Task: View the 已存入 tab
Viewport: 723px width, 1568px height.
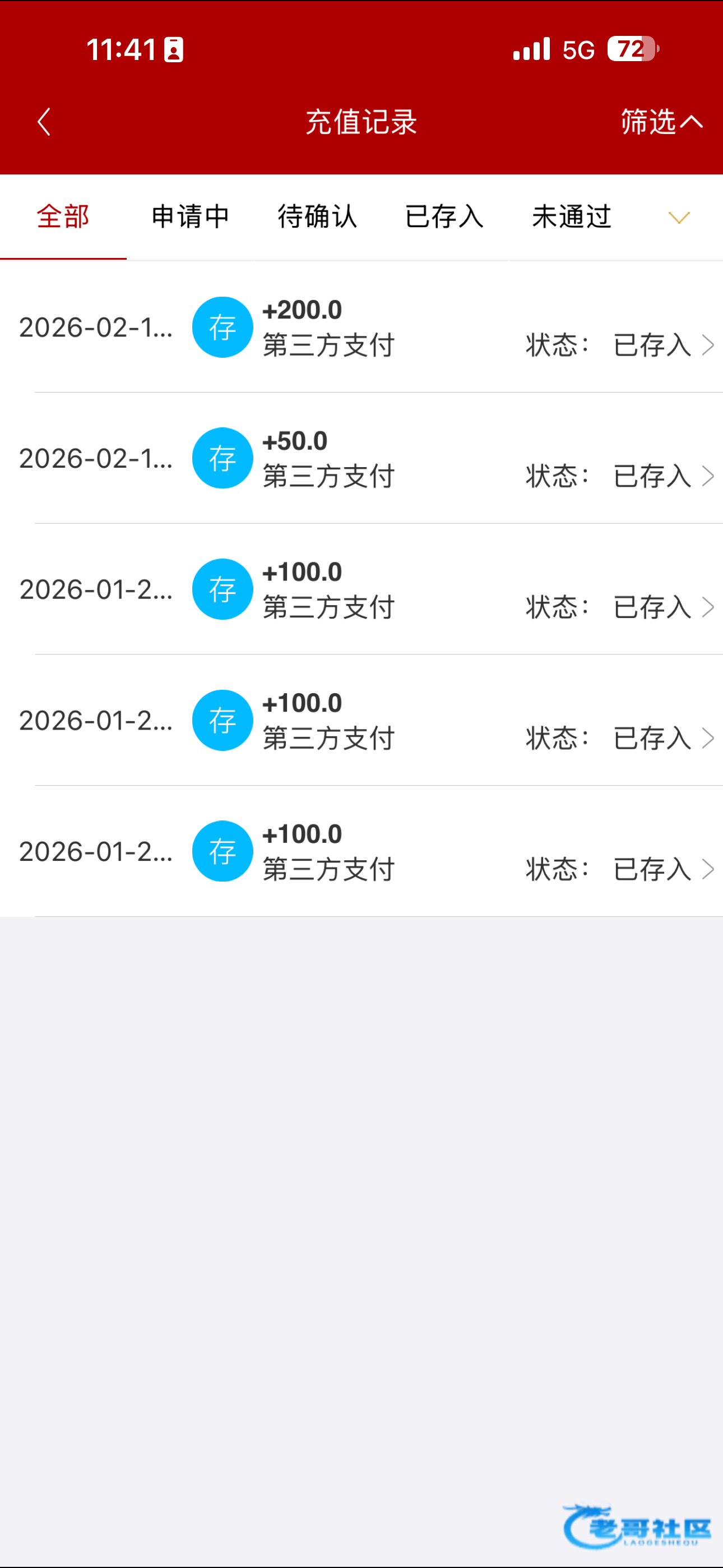Action: click(444, 217)
